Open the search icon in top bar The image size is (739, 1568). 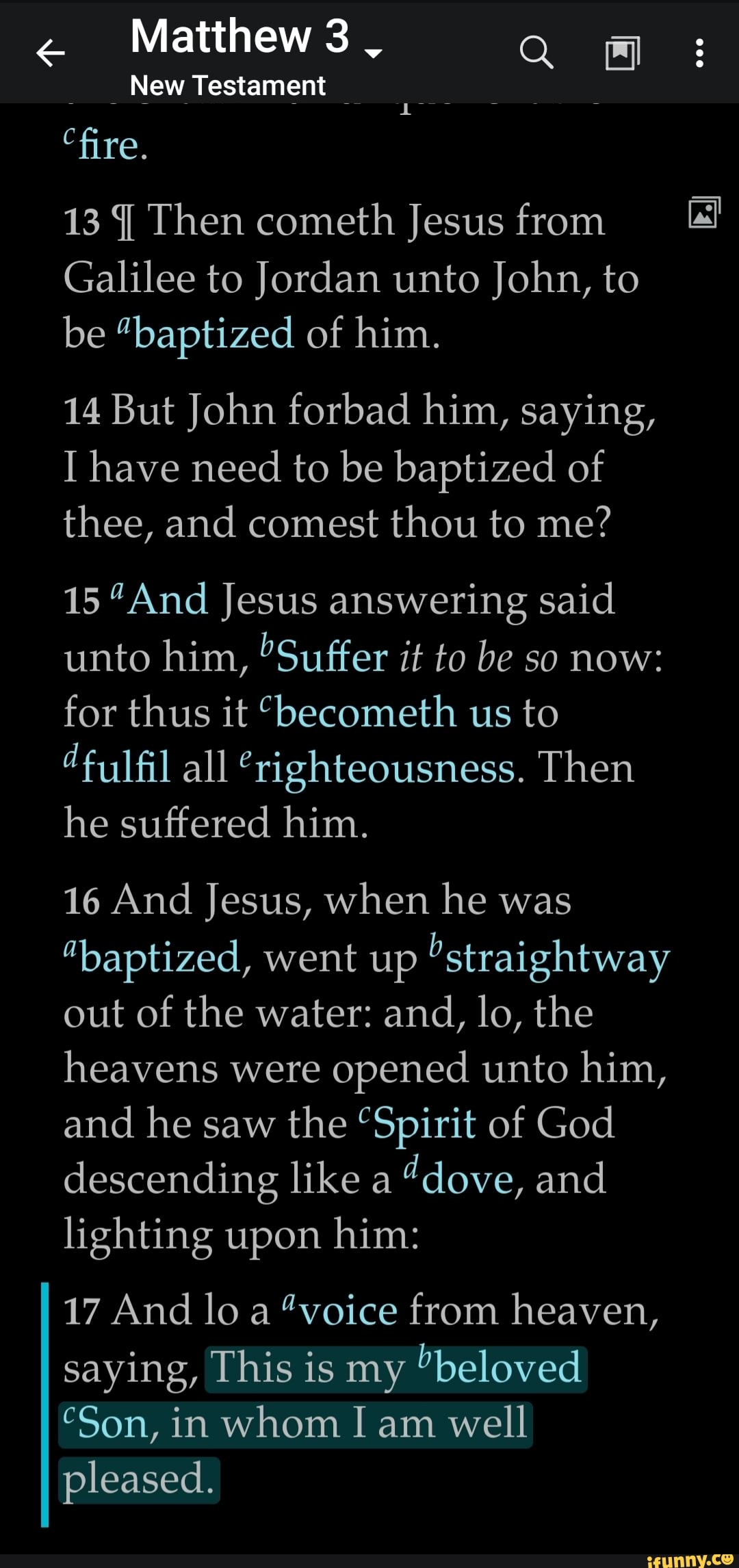pos(536,52)
